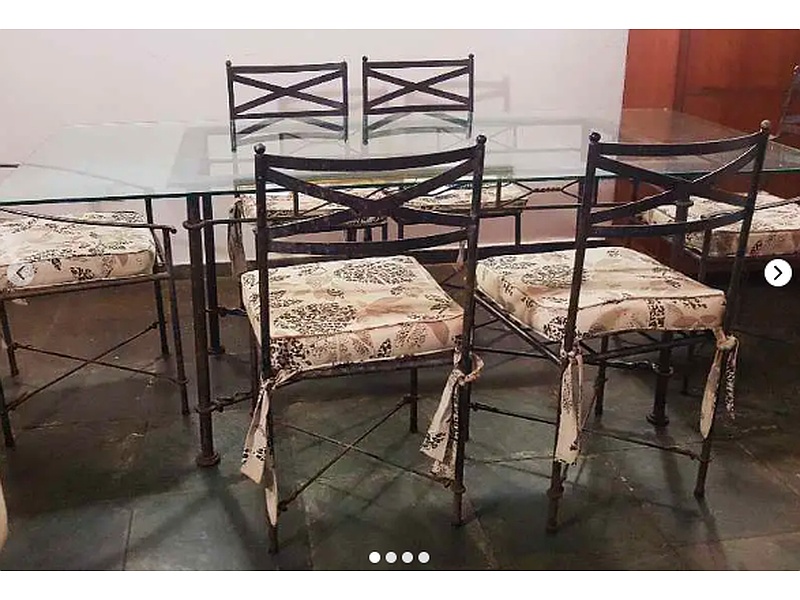The width and height of the screenshot is (800, 600).
Task: Jump to the last page indicator dot
Action: [424, 557]
